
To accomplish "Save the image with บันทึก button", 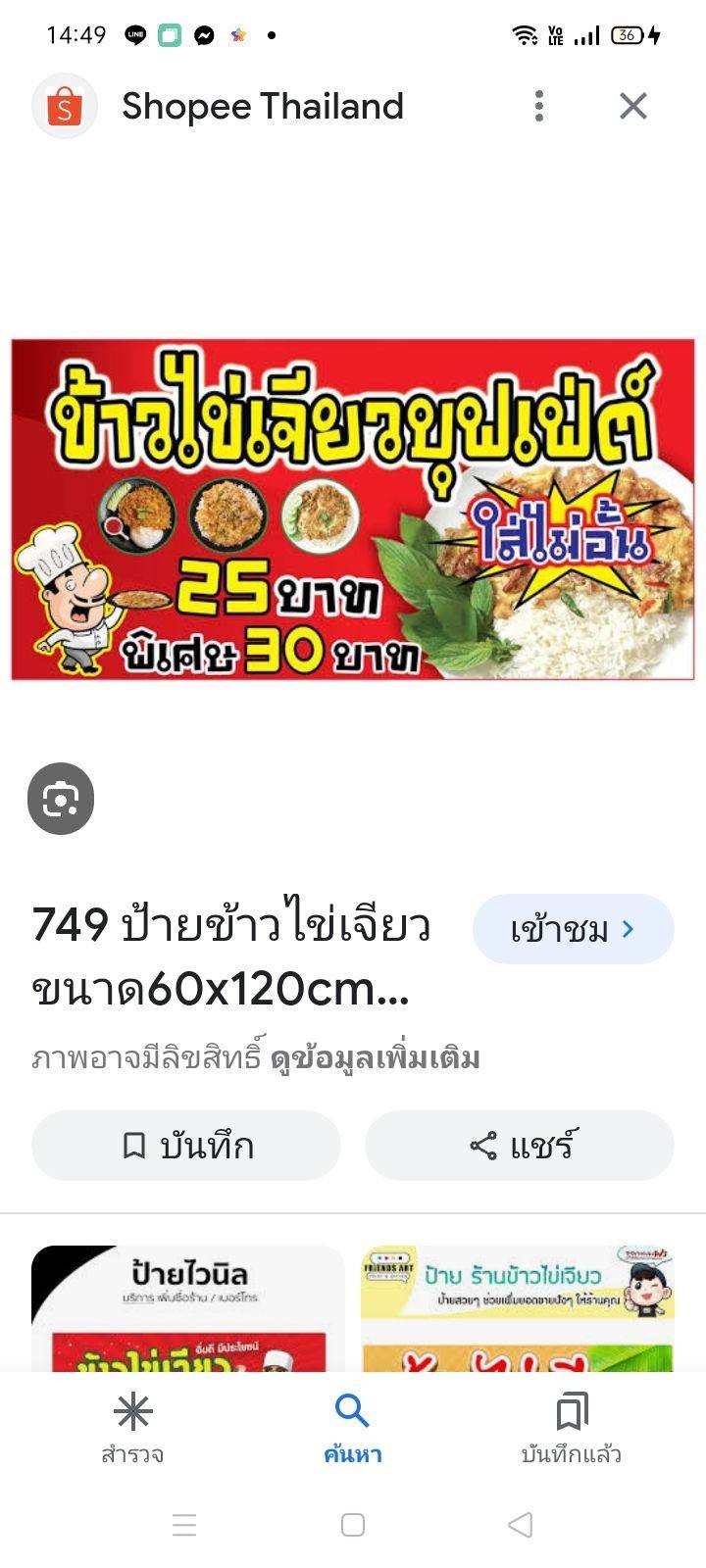I will [186, 1146].
